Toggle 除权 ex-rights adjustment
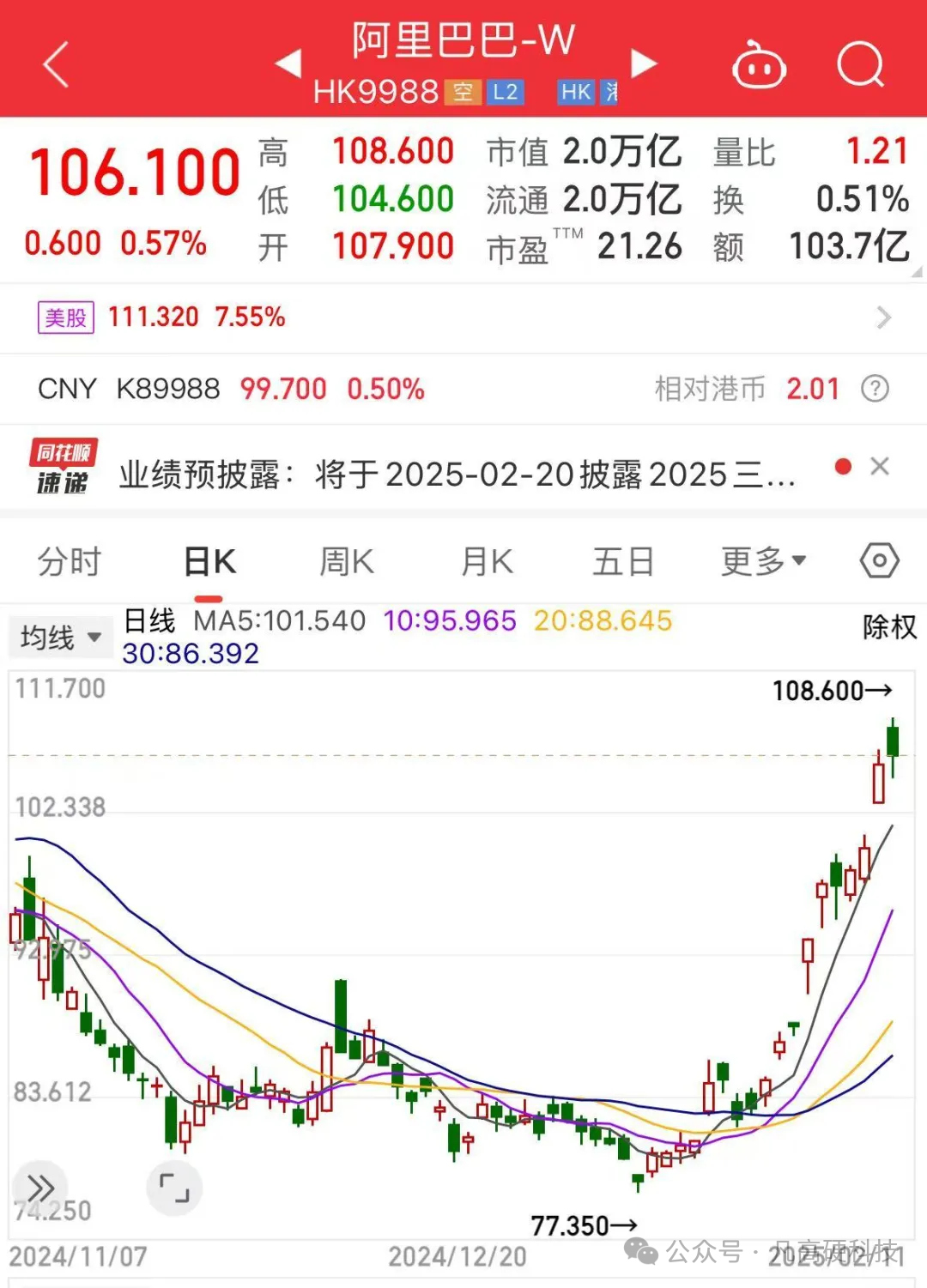 886,628
